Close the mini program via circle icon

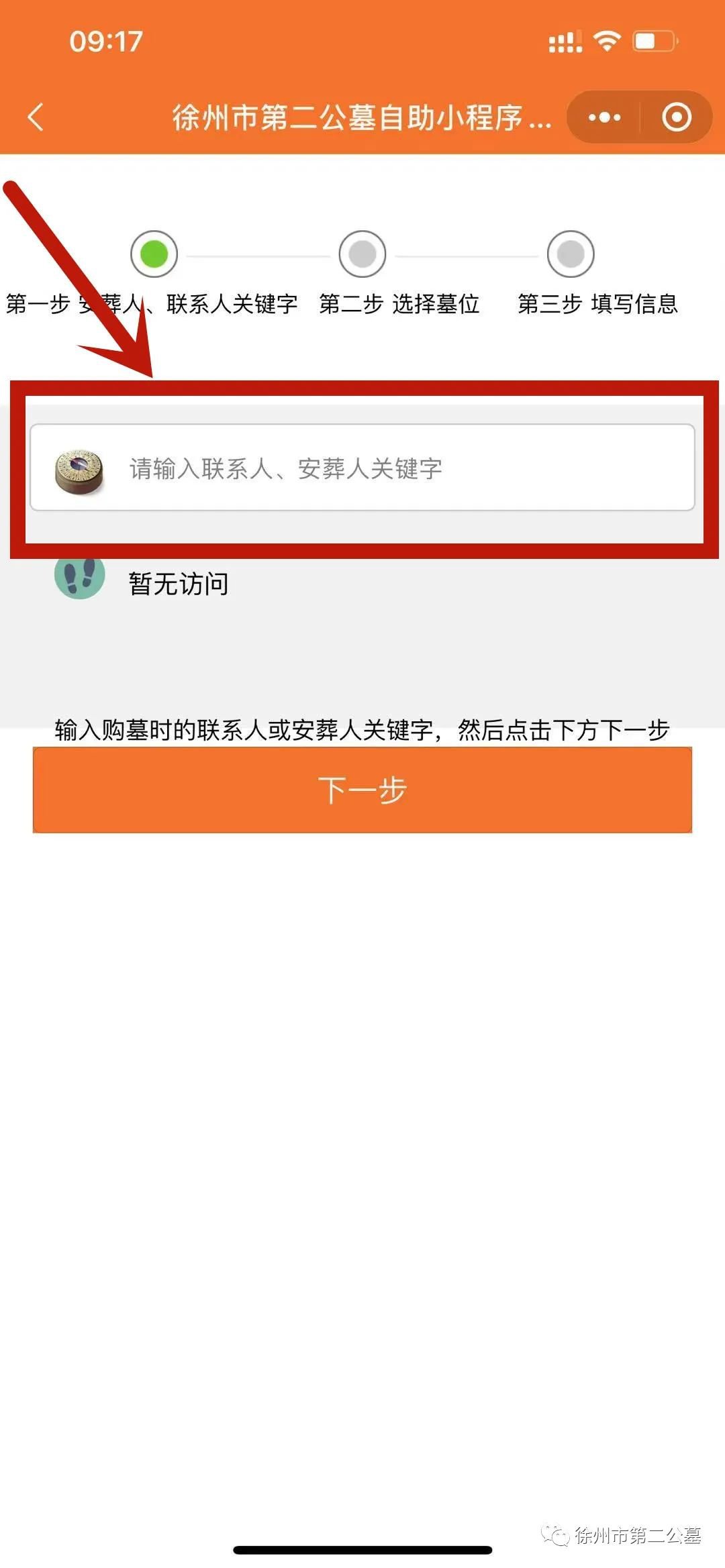pyautogui.click(x=676, y=117)
